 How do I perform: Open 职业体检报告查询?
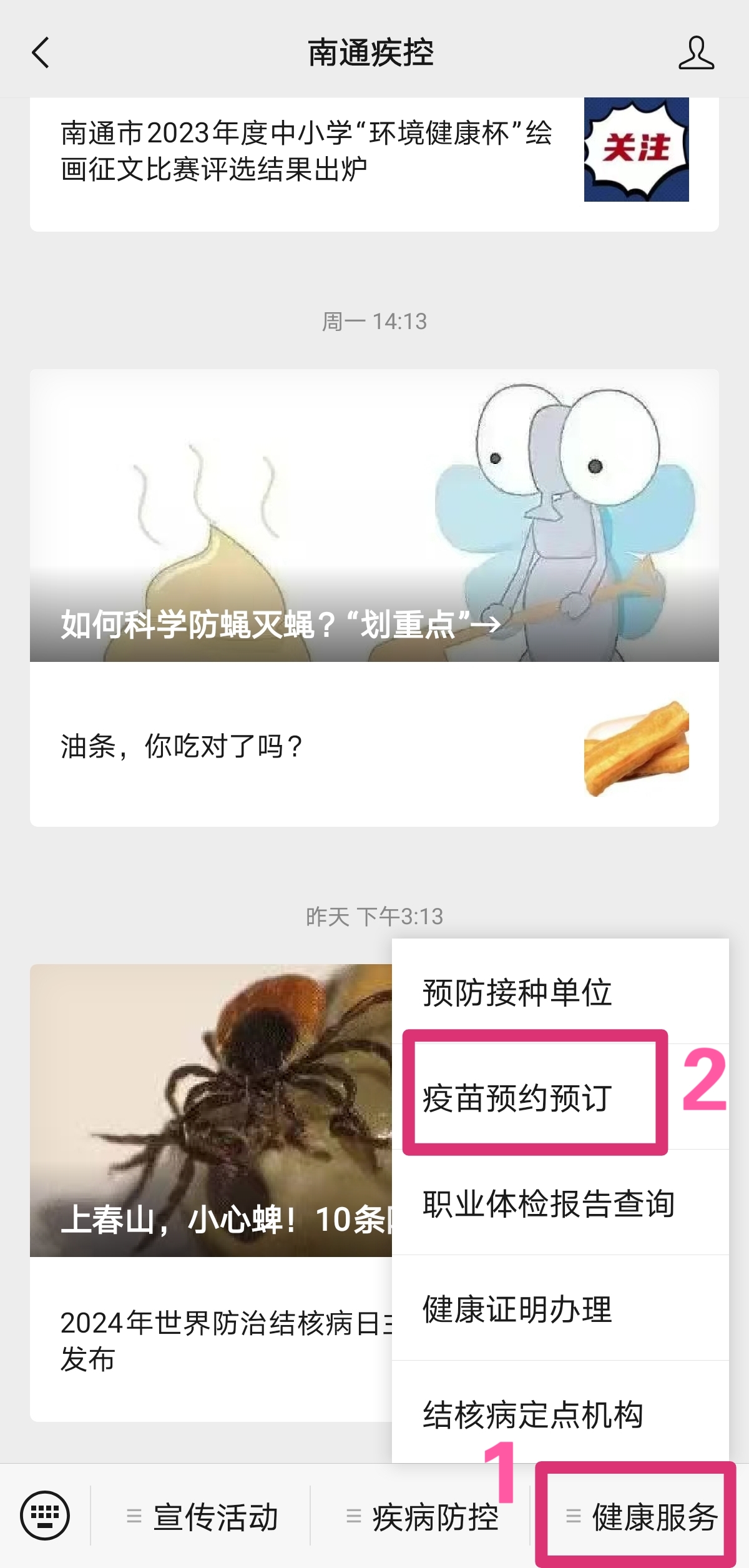(x=548, y=1204)
